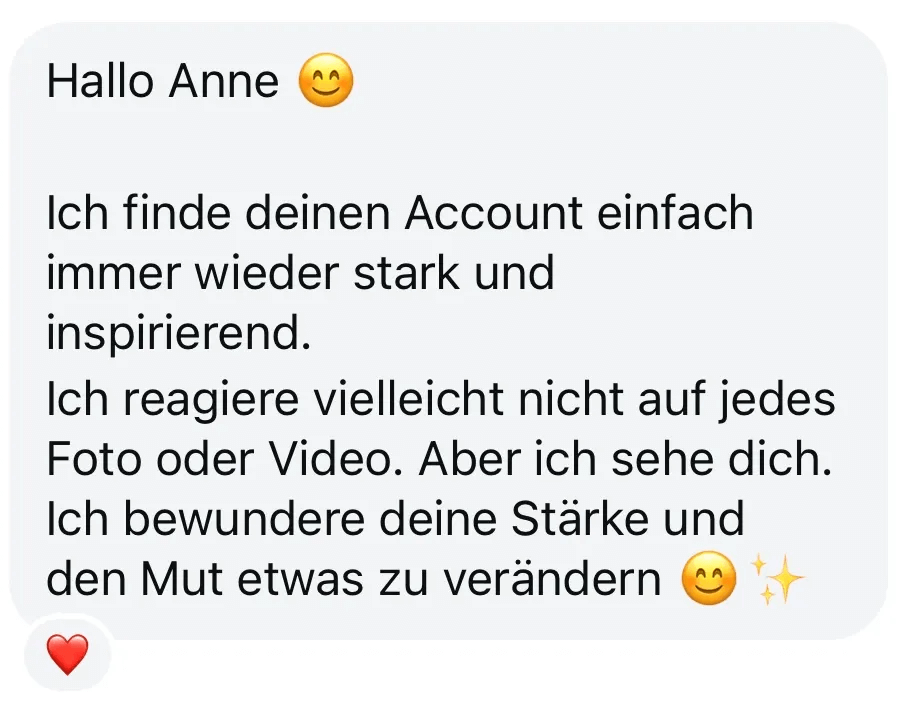The image size is (916, 718).
Task: Open the heart reaction under the message
Action: tap(68, 655)
